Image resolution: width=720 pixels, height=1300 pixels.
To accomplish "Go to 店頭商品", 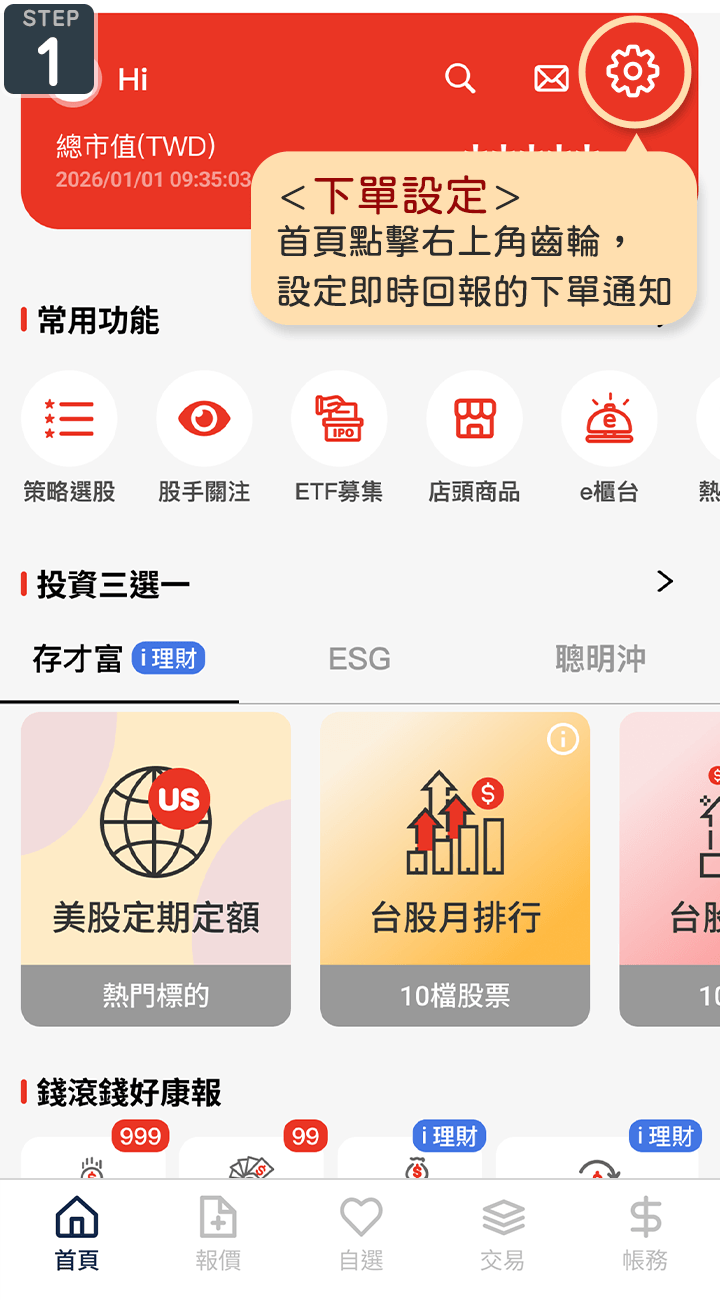I will pos(474,420).
